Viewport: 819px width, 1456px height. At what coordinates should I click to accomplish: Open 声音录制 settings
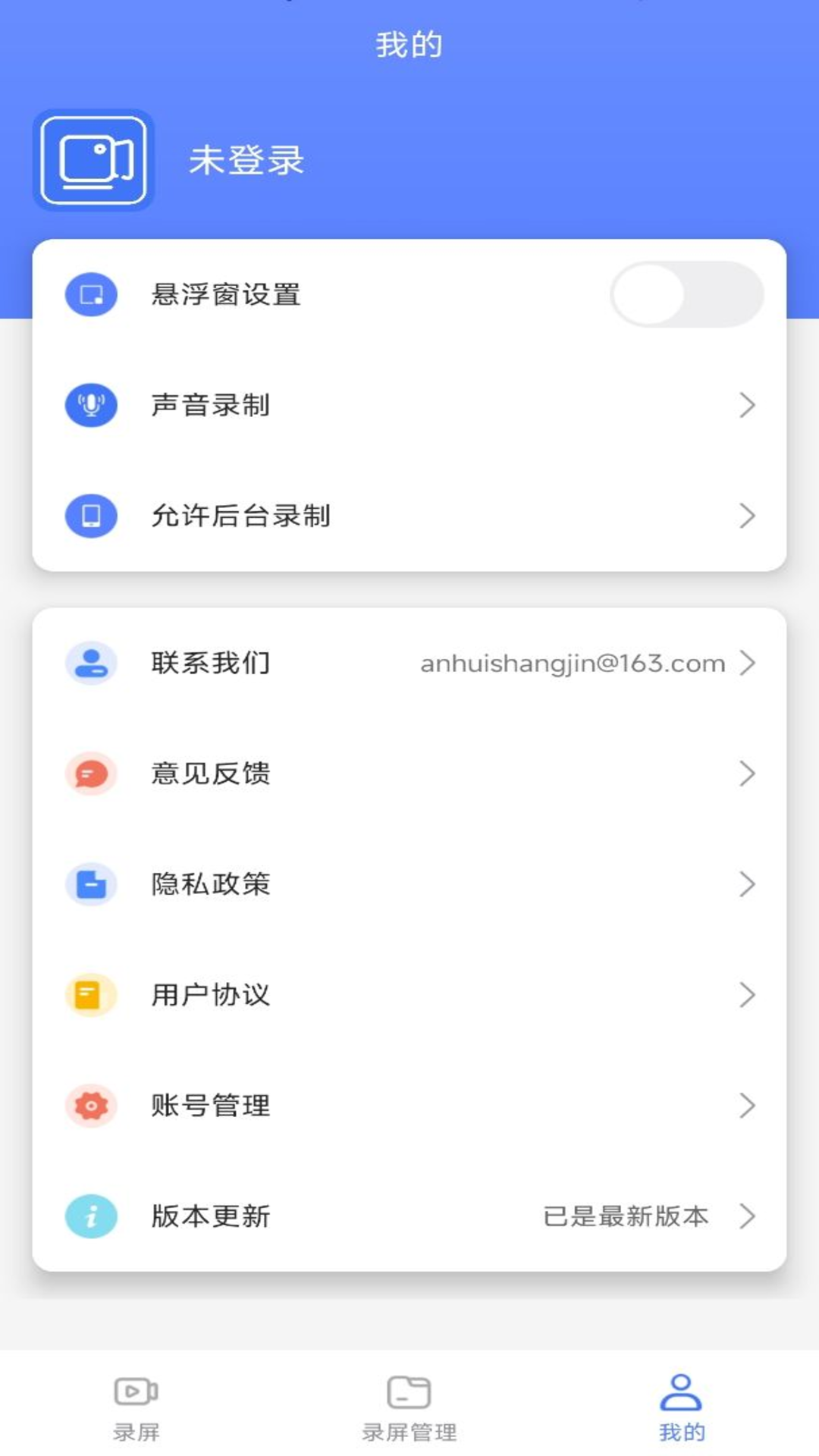pos(409,405)
